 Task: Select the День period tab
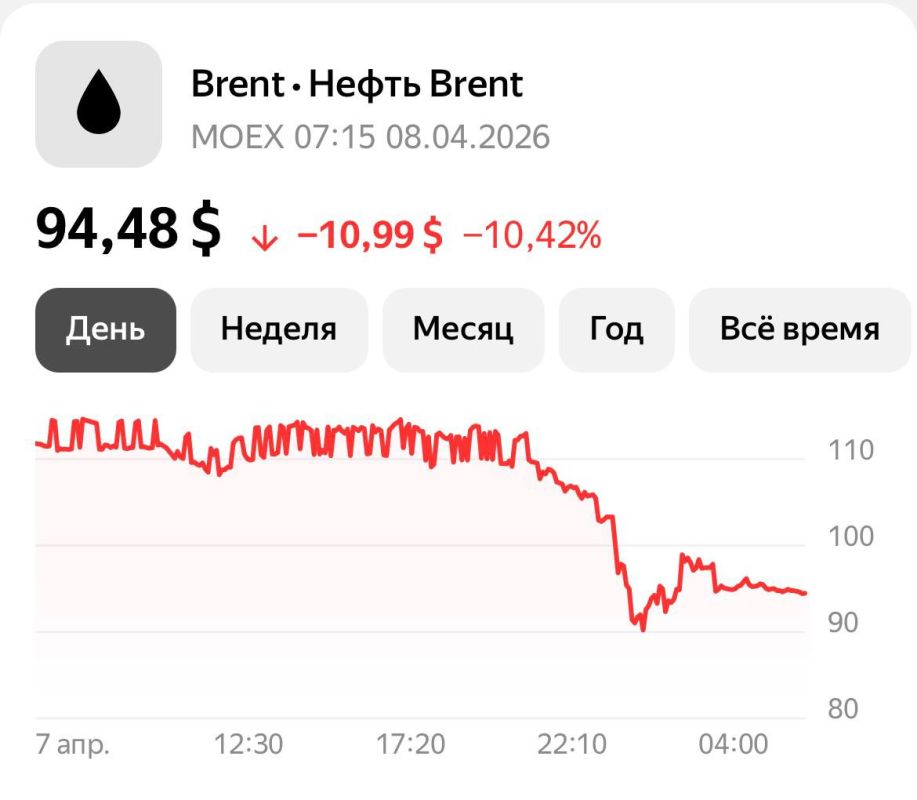[106, 330]
